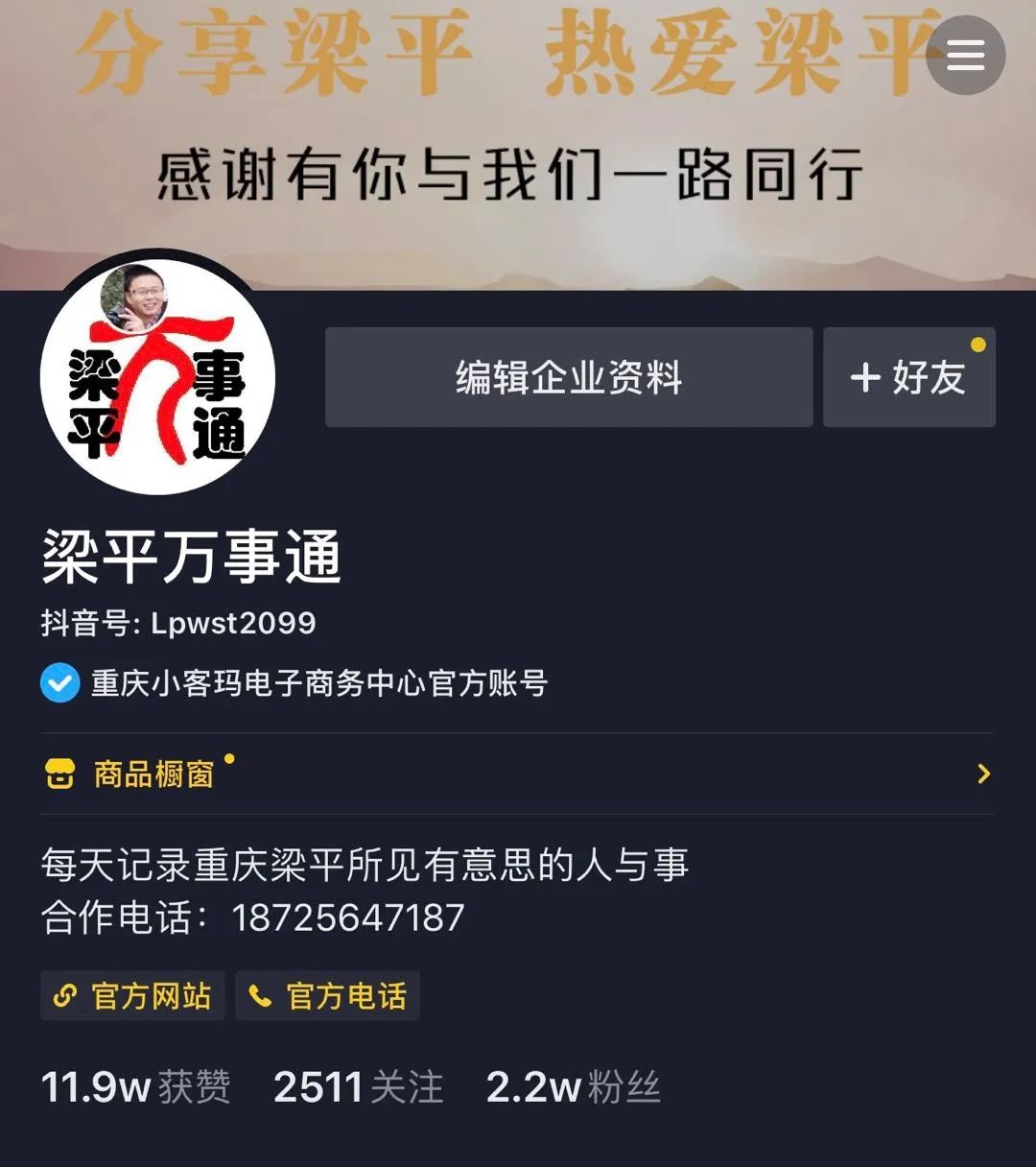The height and width of the screenshot is (1167, 1036).
Task: Open the hamburger menu icon
Action: coord(965,55)
